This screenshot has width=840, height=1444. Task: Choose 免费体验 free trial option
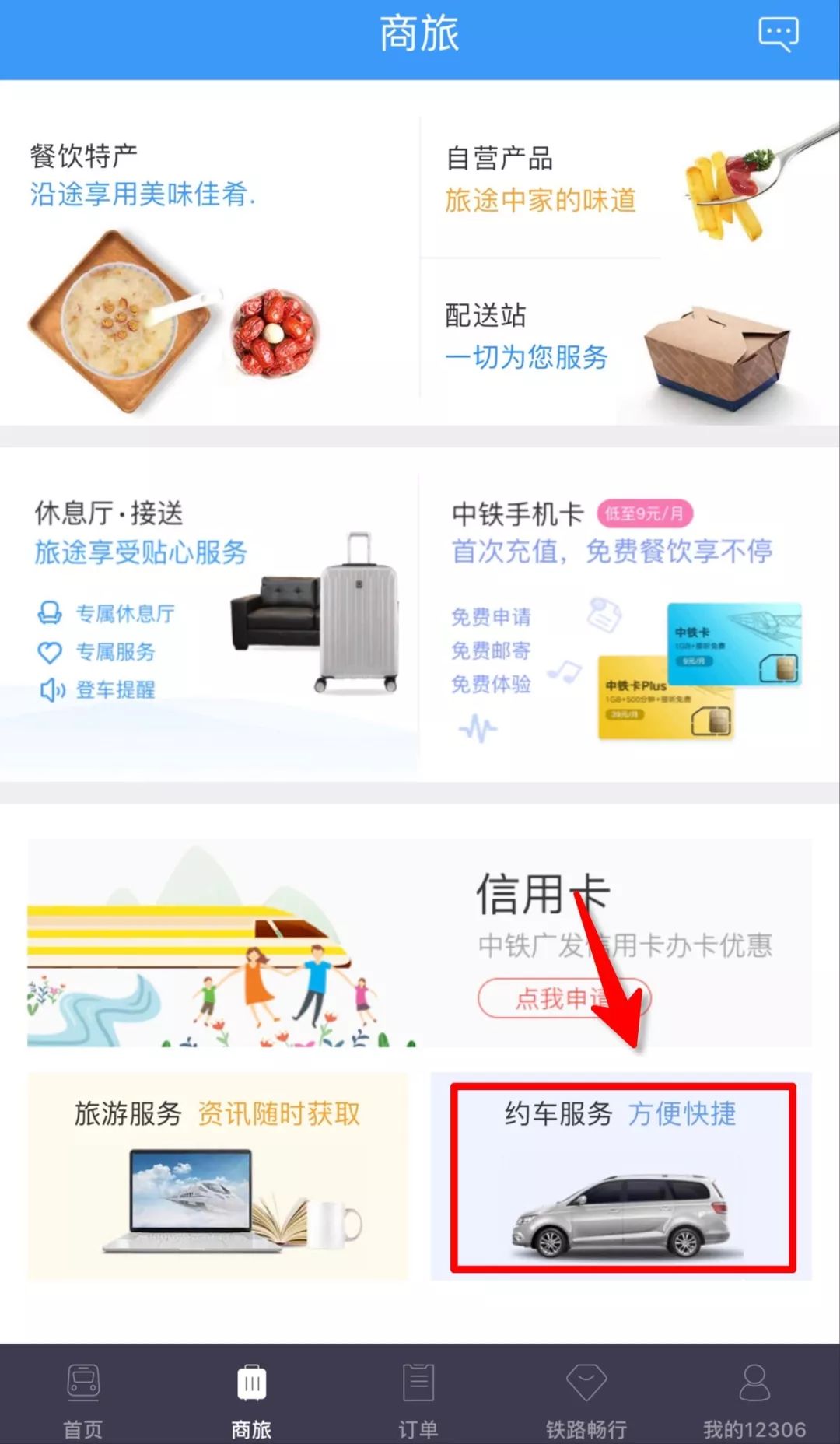click(x=492, y=686)
